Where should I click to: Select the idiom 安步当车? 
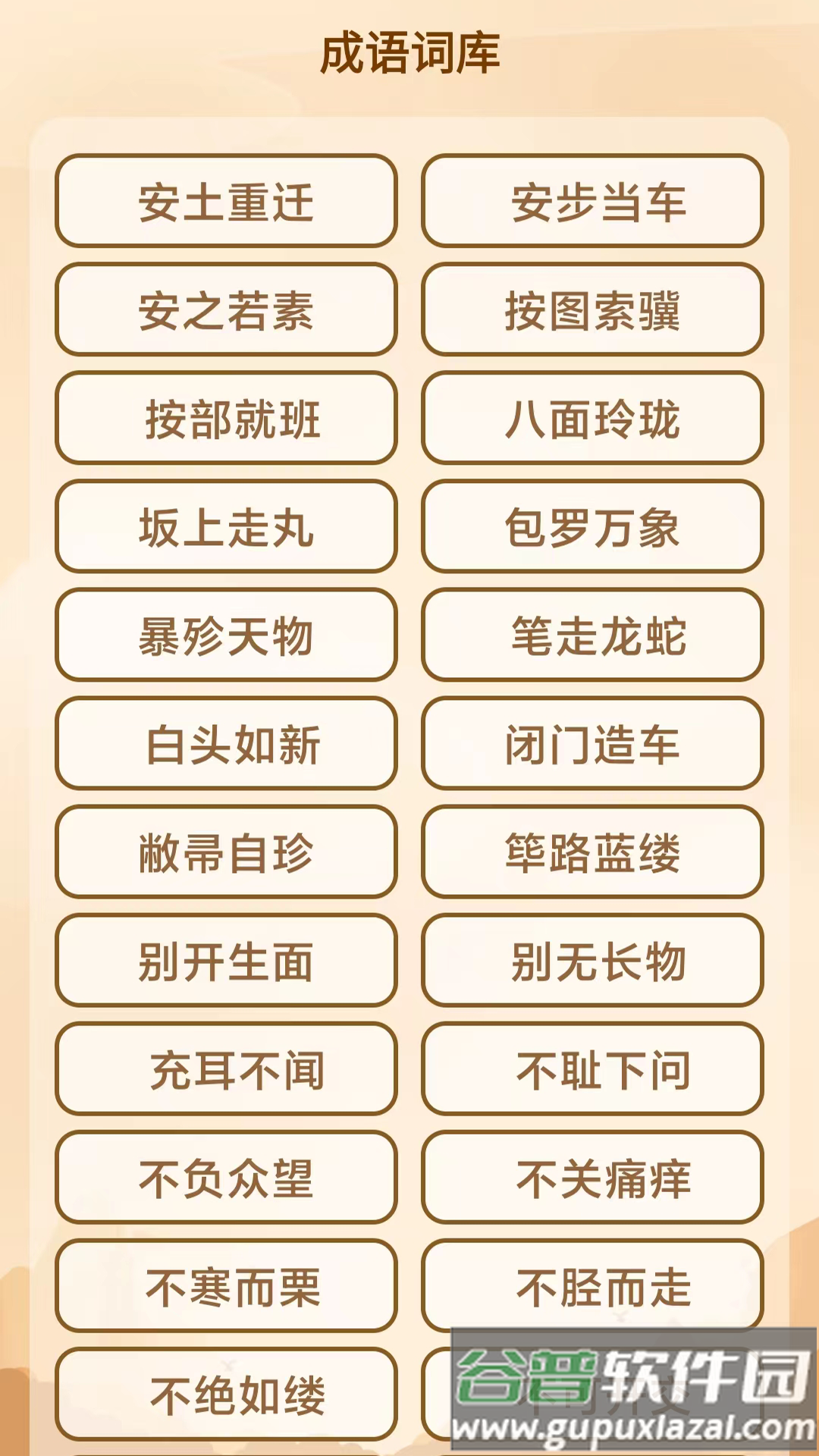click(x=592, y=201)
